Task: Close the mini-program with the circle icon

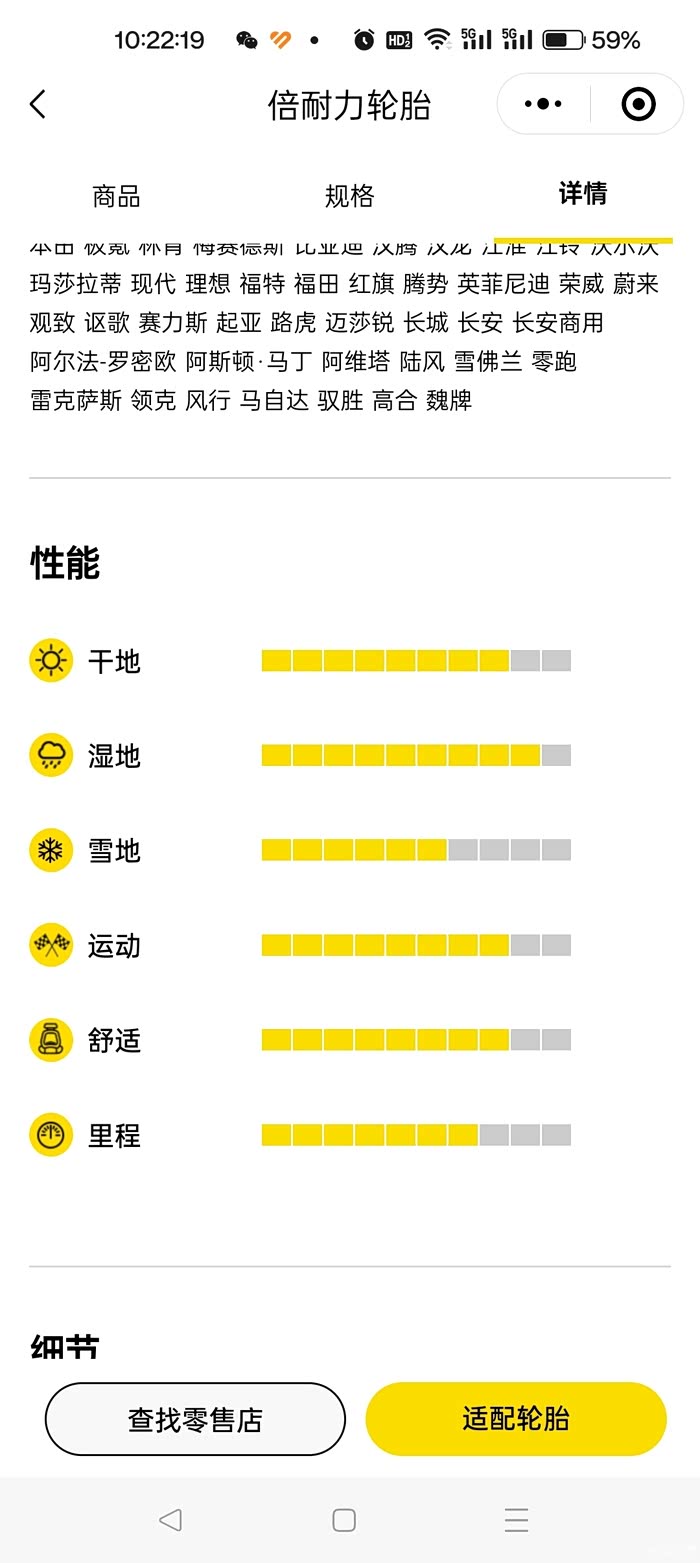Action: (638, 104)
